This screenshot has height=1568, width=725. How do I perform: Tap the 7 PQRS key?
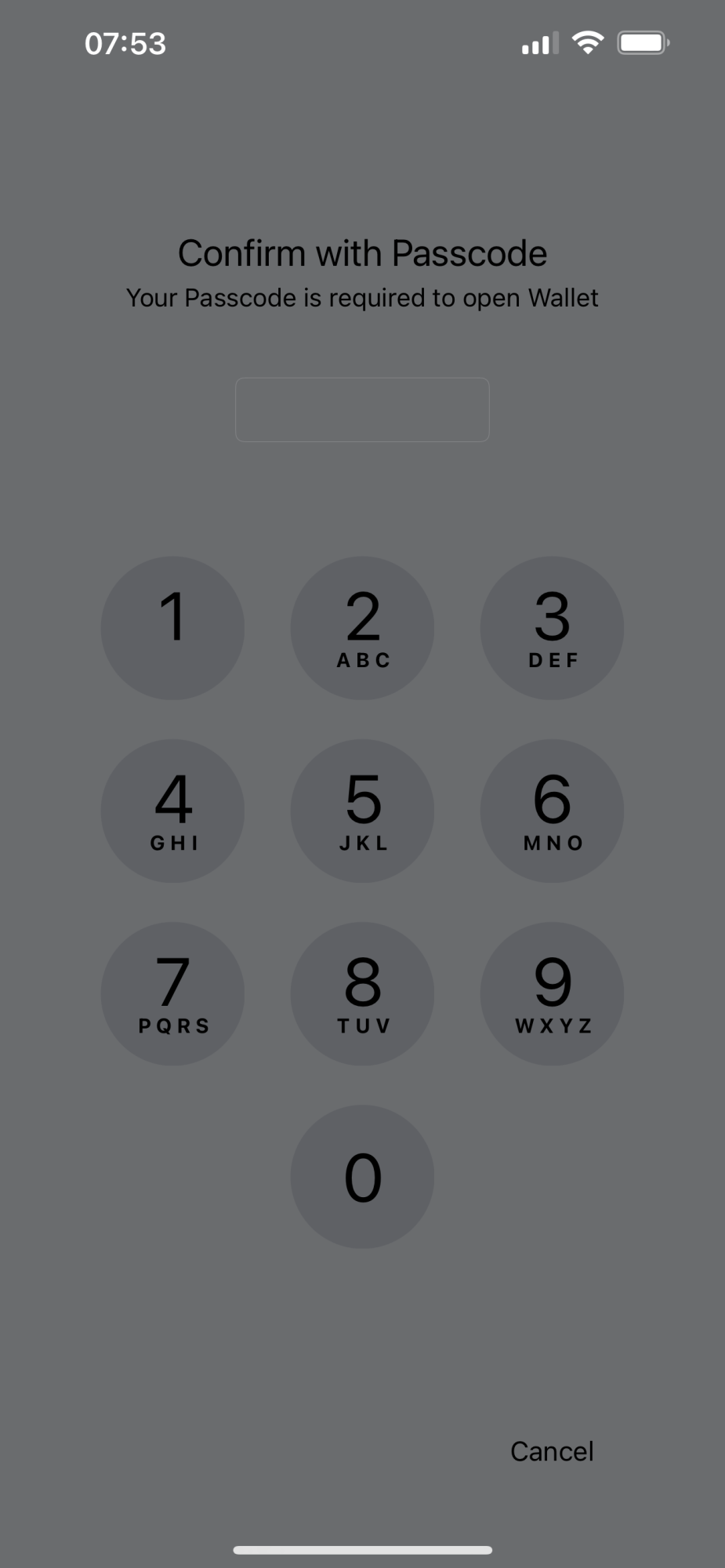point(172,993)
